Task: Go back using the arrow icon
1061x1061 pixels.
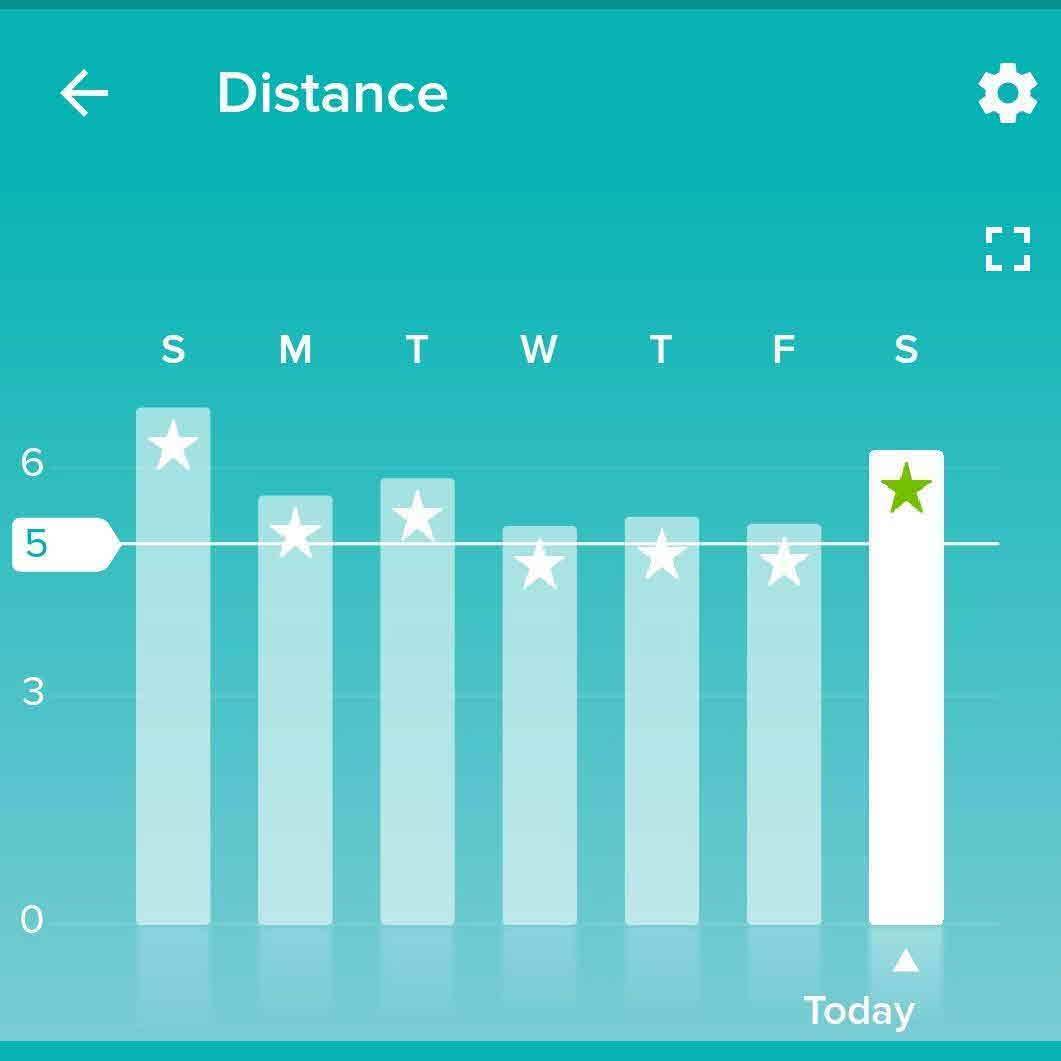Action: point(84,94)
